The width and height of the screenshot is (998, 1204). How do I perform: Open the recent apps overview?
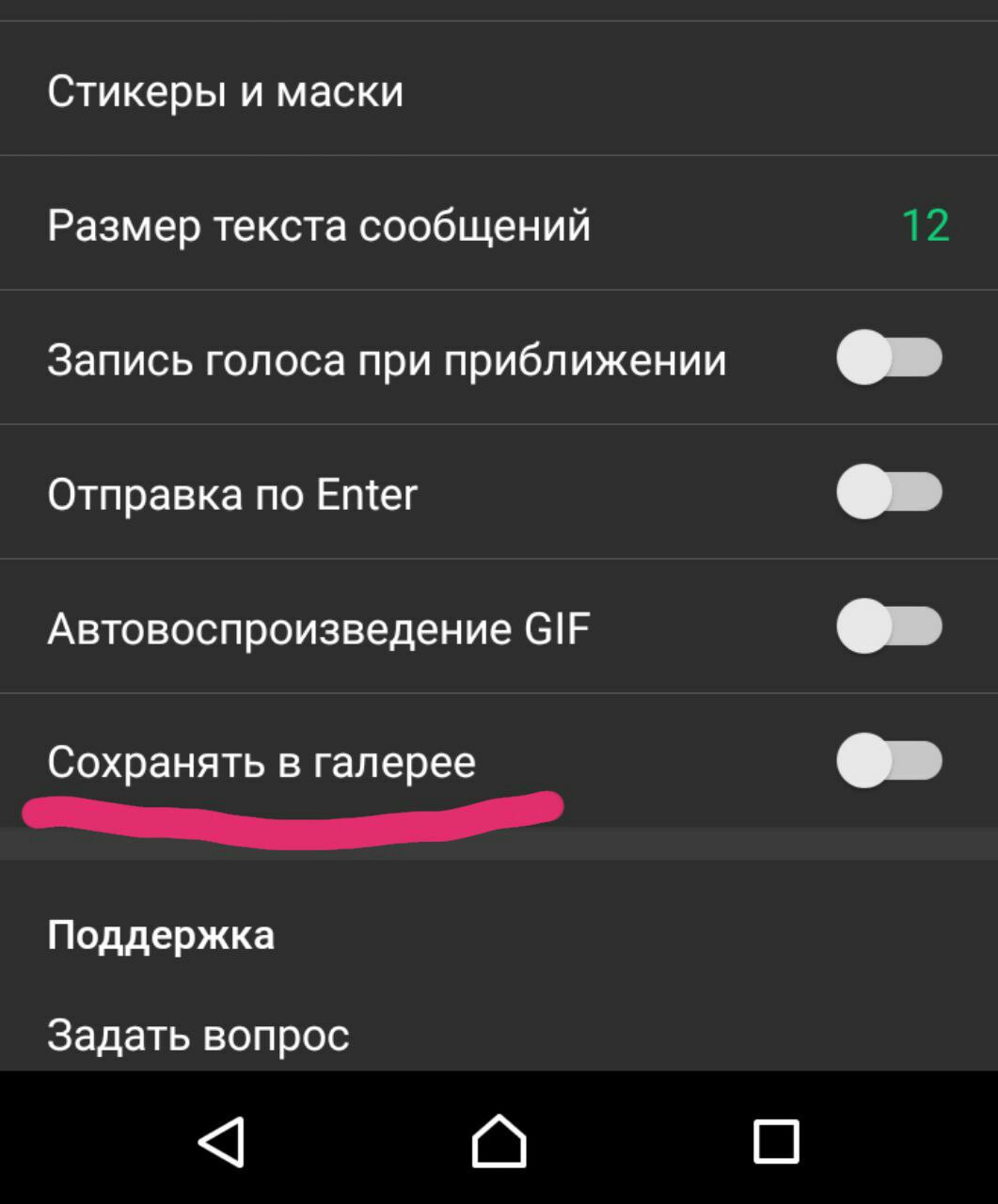(776, 1141)
